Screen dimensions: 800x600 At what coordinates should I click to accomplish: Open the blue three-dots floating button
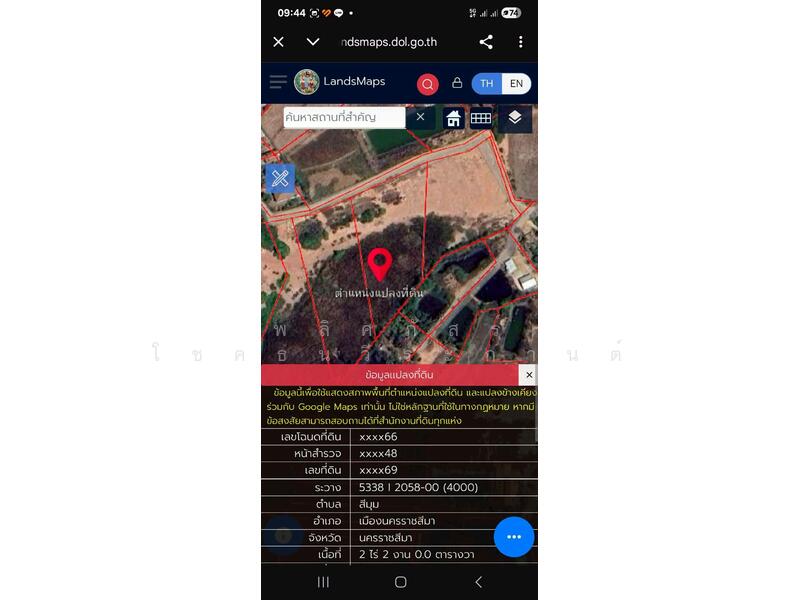click(514, 537)
